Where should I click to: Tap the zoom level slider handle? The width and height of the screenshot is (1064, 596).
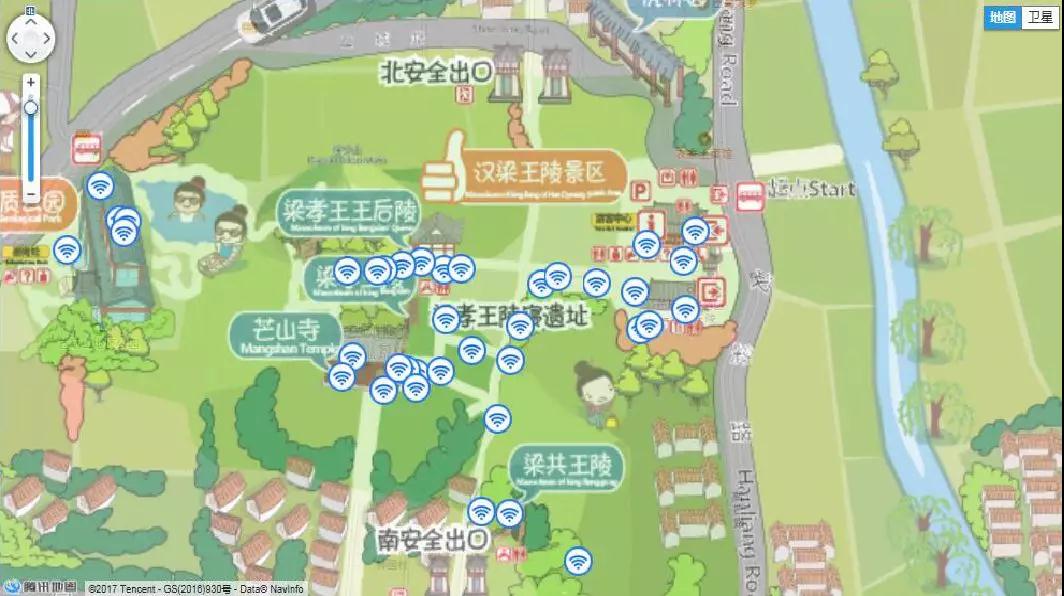pos(31,107)
